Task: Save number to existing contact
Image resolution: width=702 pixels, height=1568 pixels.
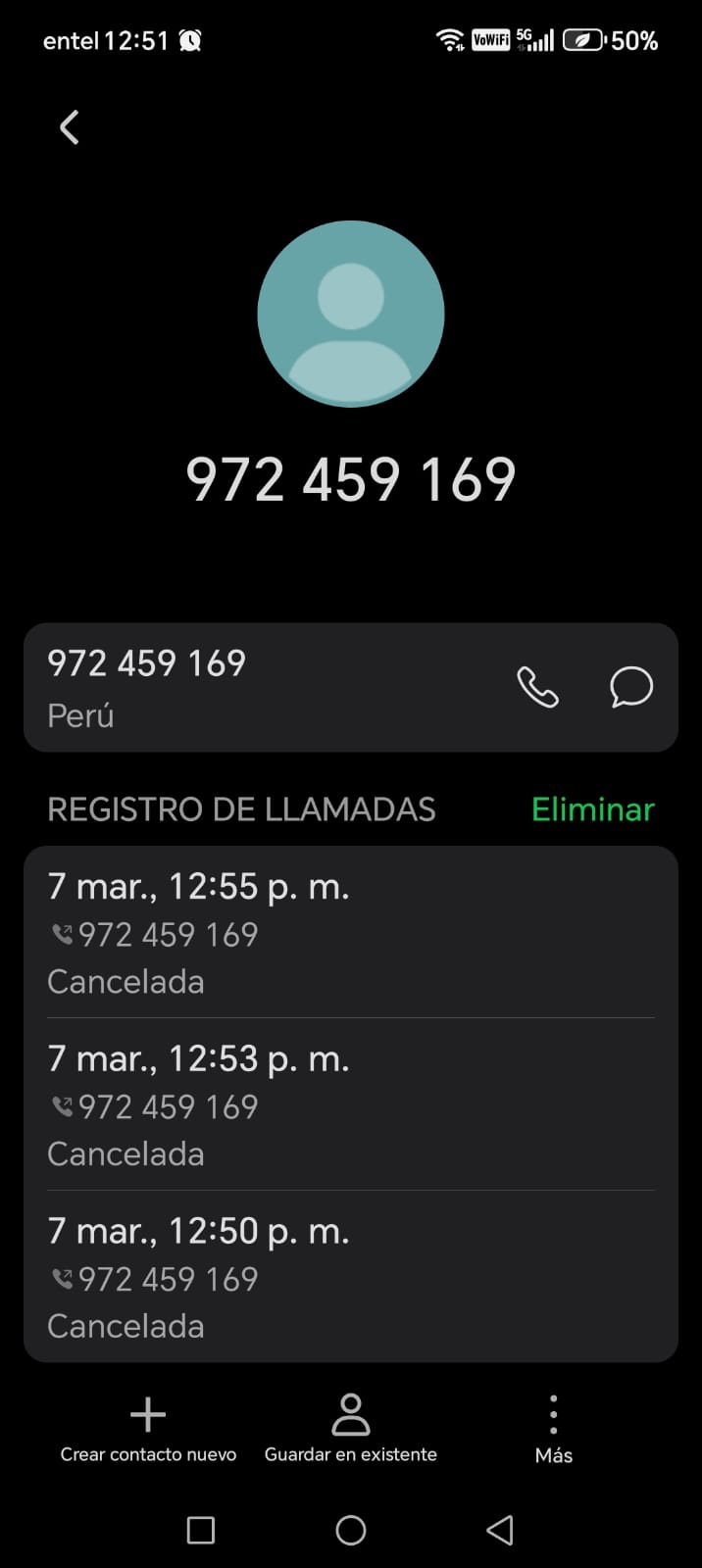Action: 350,1429
